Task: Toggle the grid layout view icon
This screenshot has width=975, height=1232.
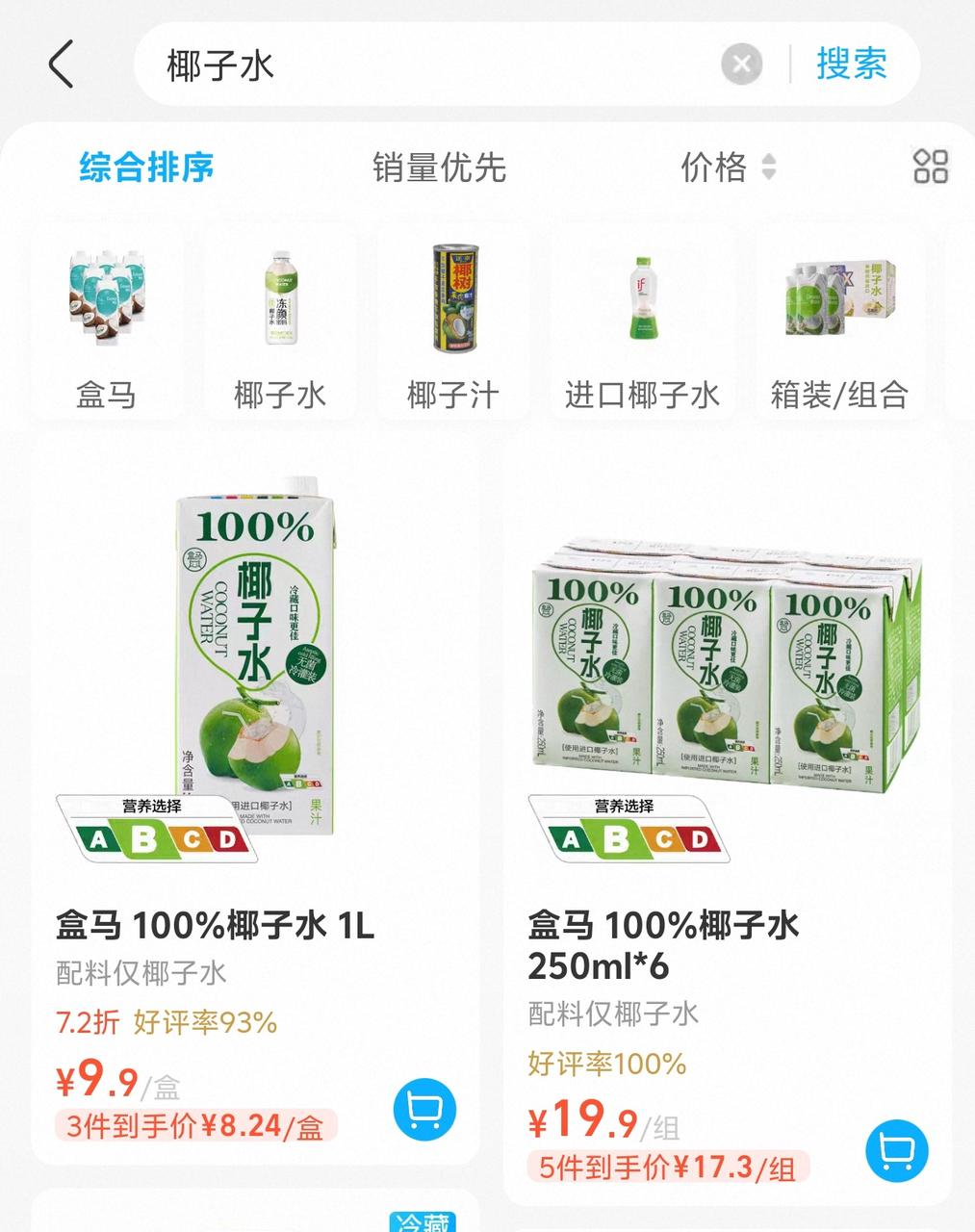Action: [x=930, y=167]
